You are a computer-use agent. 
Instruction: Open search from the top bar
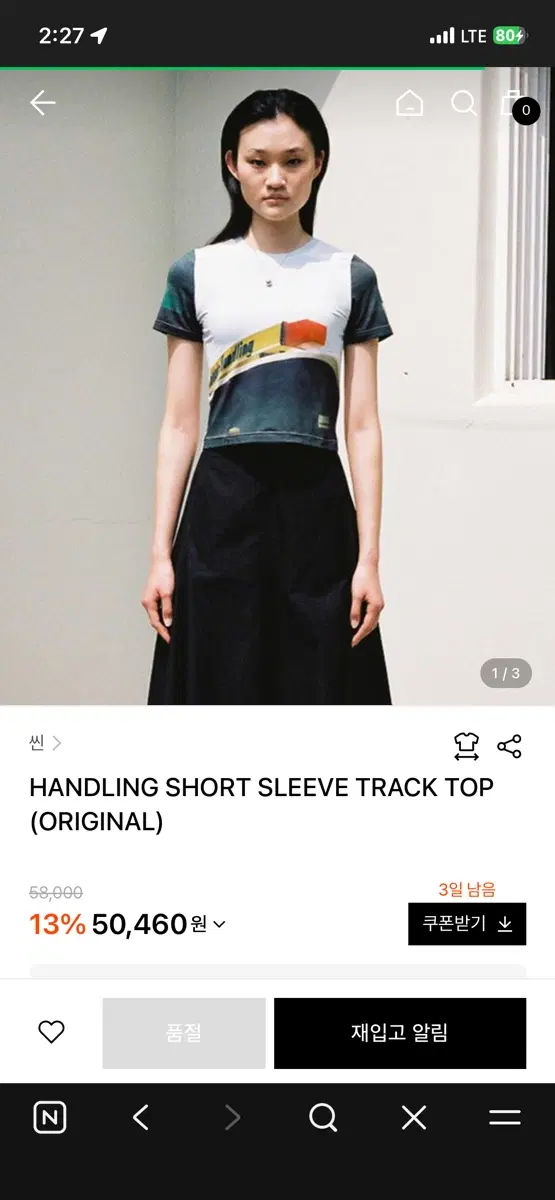pyautogui.click(x=464, y=103)
